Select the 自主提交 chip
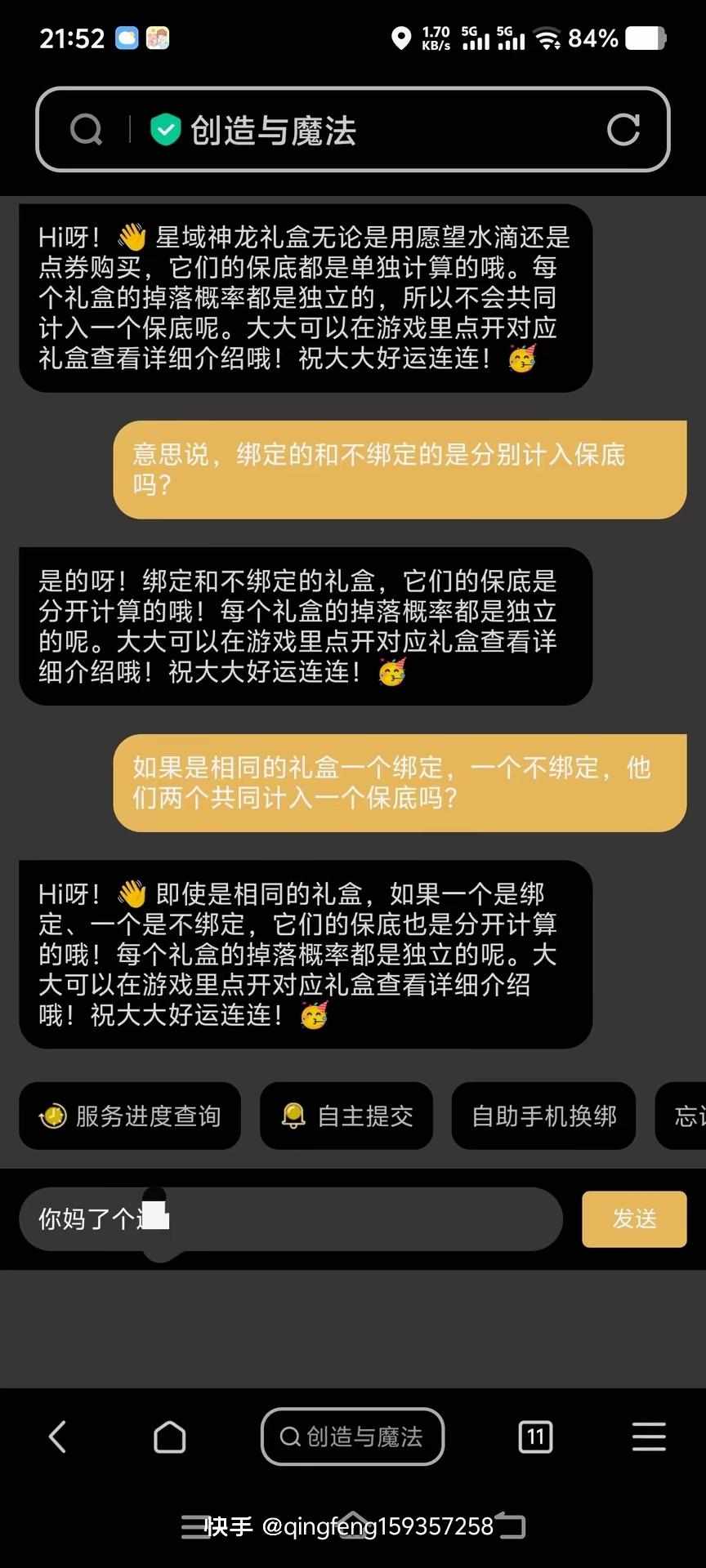This screenshot has width=706, height=1568. point(346,1116)
